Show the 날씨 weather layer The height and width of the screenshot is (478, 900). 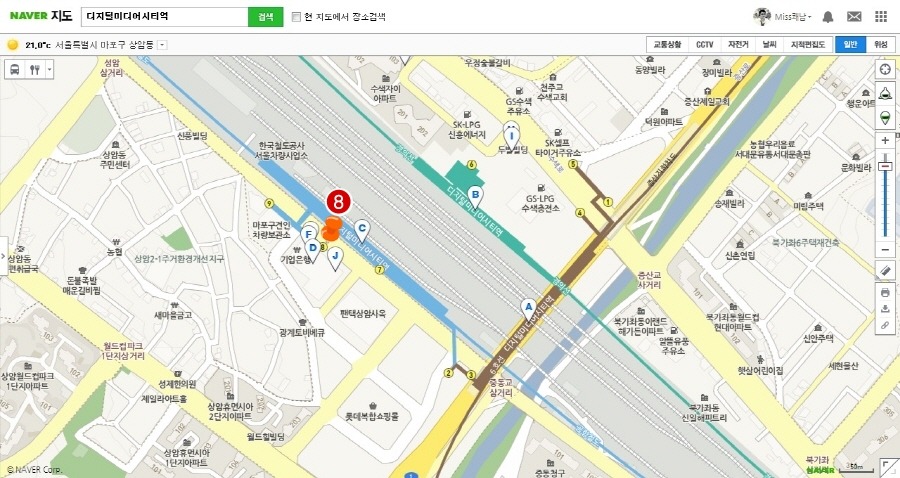pyautogui.click(x=769, y=45)
